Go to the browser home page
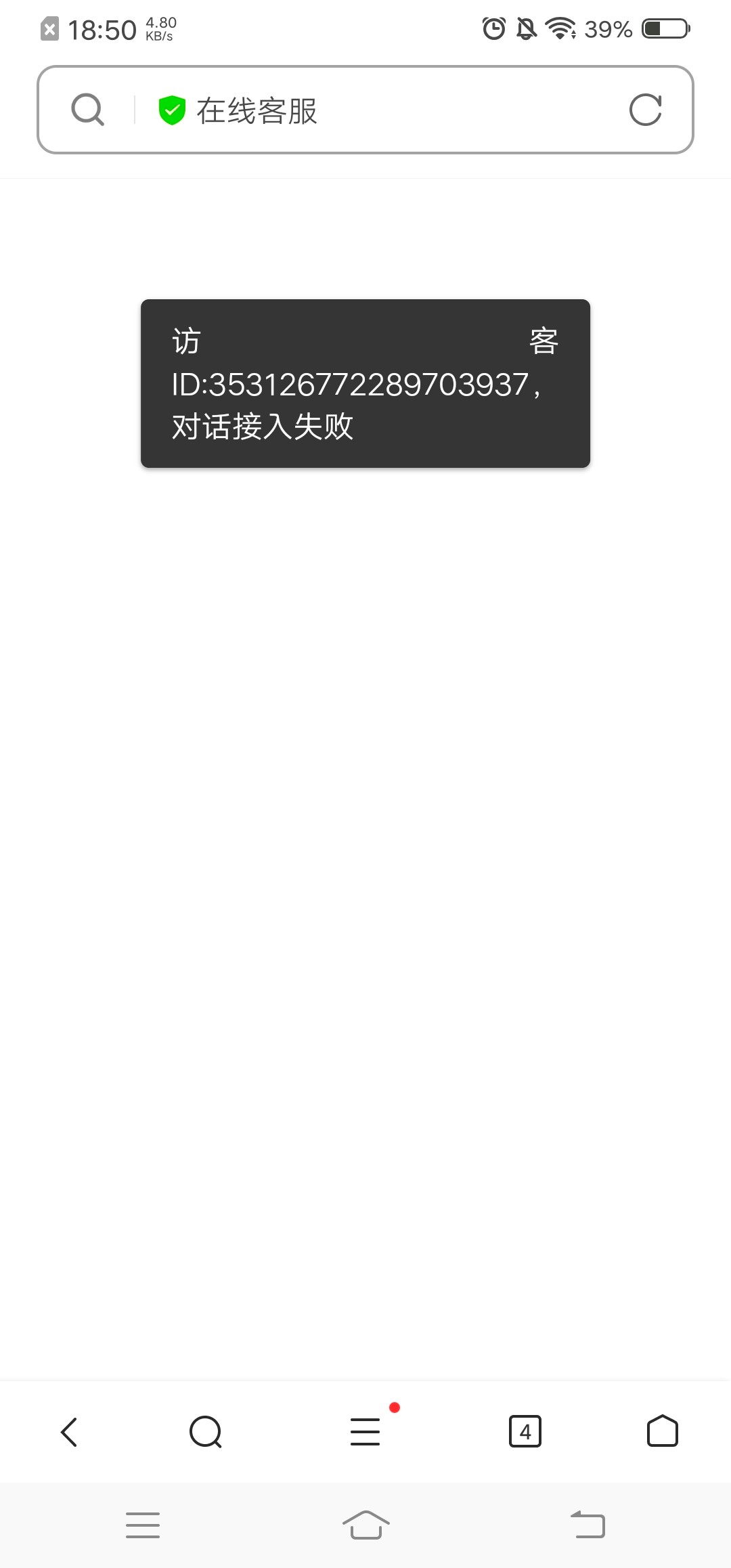This screenshot has width=731, height=1568. pyautogui.click(x=662, y=1432)
